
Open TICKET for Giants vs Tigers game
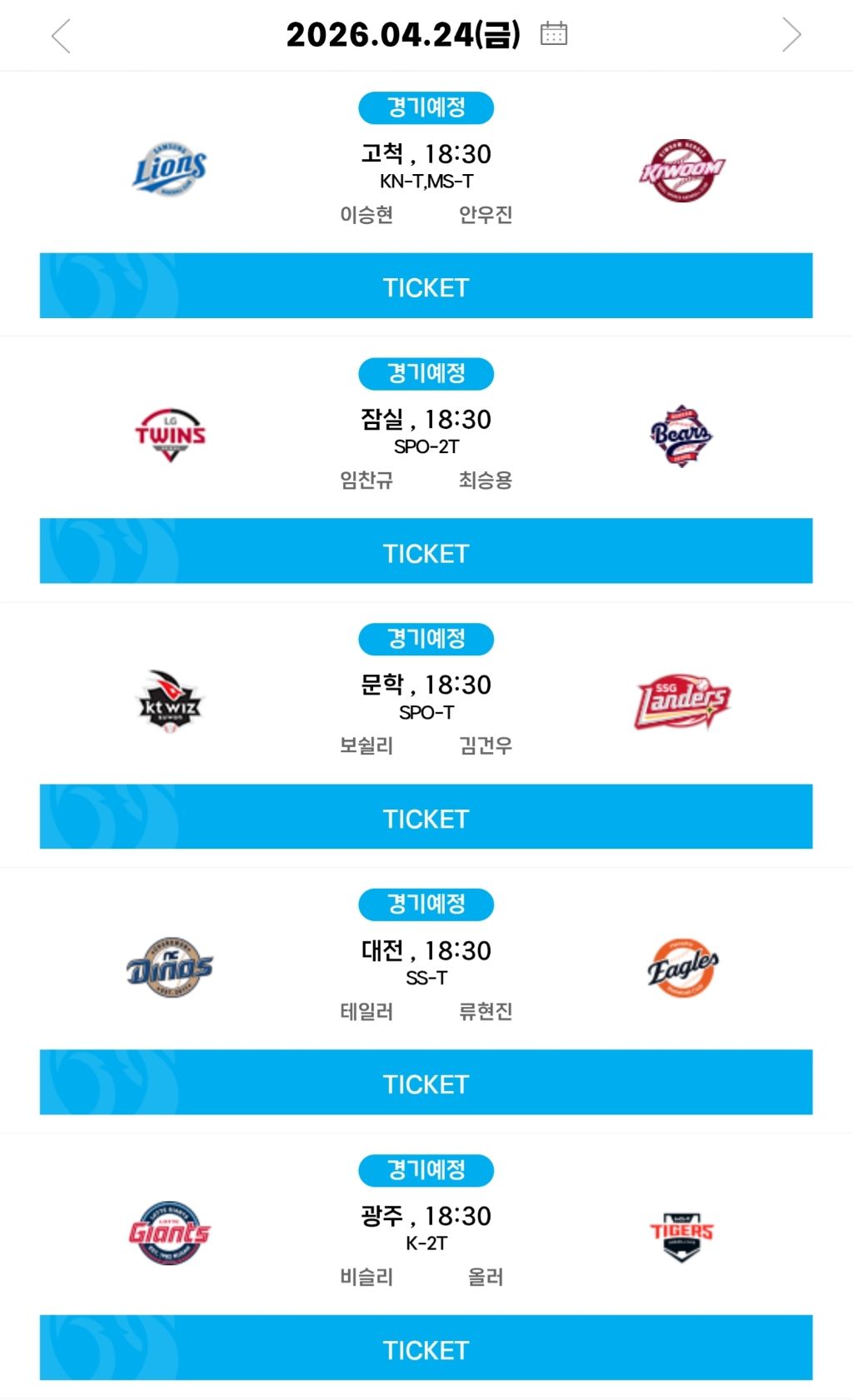click(x=426, y=1348)
